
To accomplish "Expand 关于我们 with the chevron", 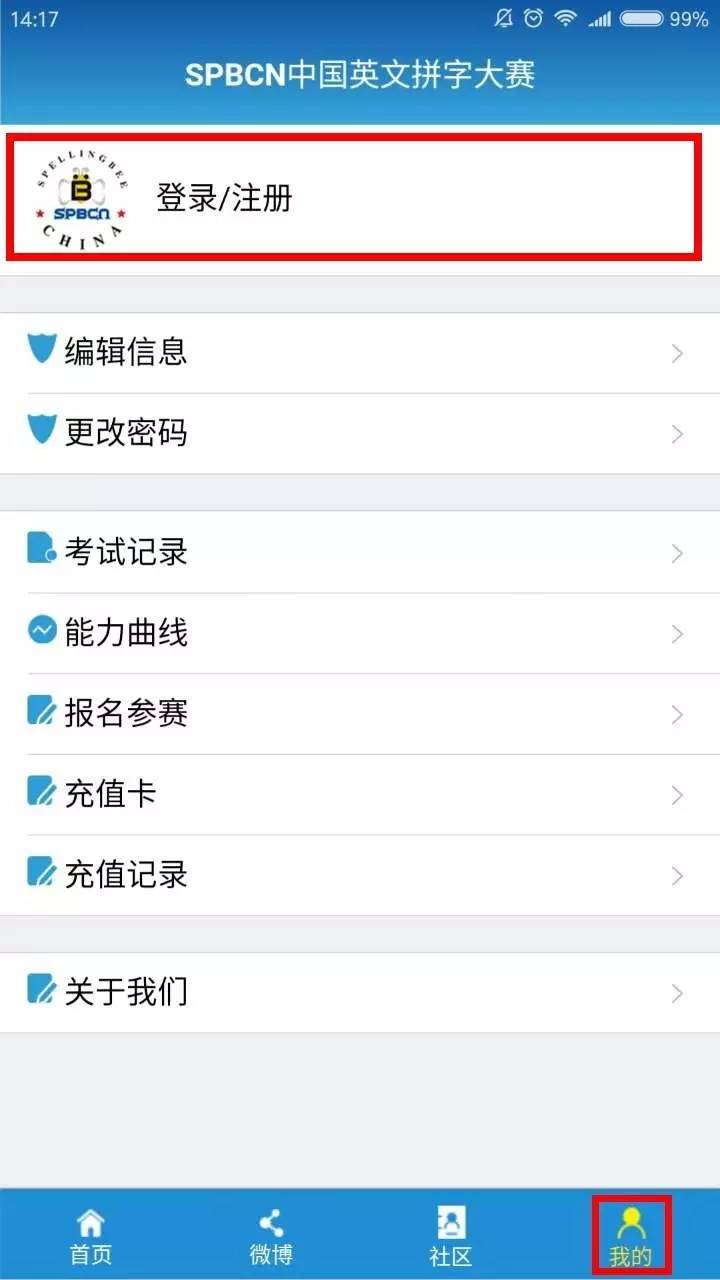I will [x=678, y=992].
